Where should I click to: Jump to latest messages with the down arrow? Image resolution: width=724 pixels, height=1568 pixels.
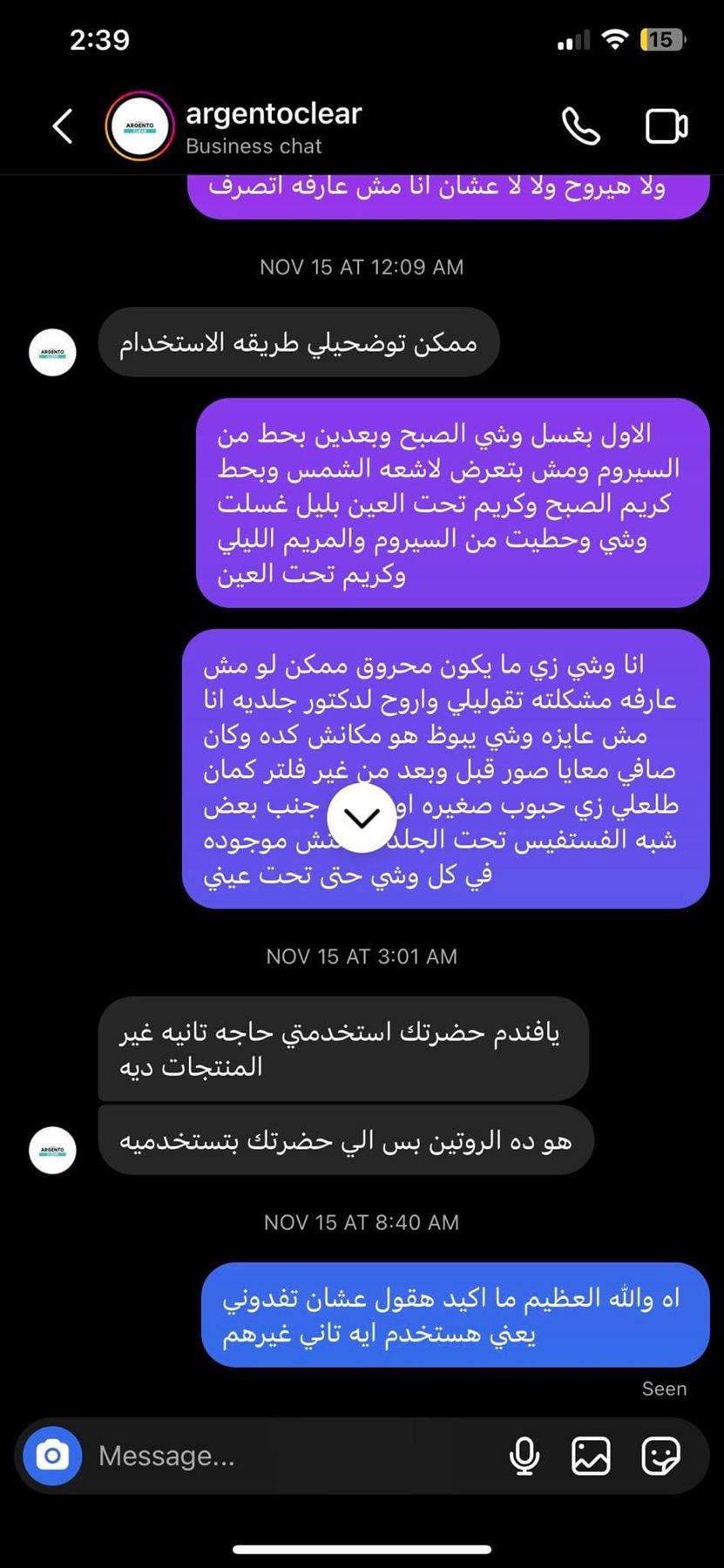(x=362, y=817)
